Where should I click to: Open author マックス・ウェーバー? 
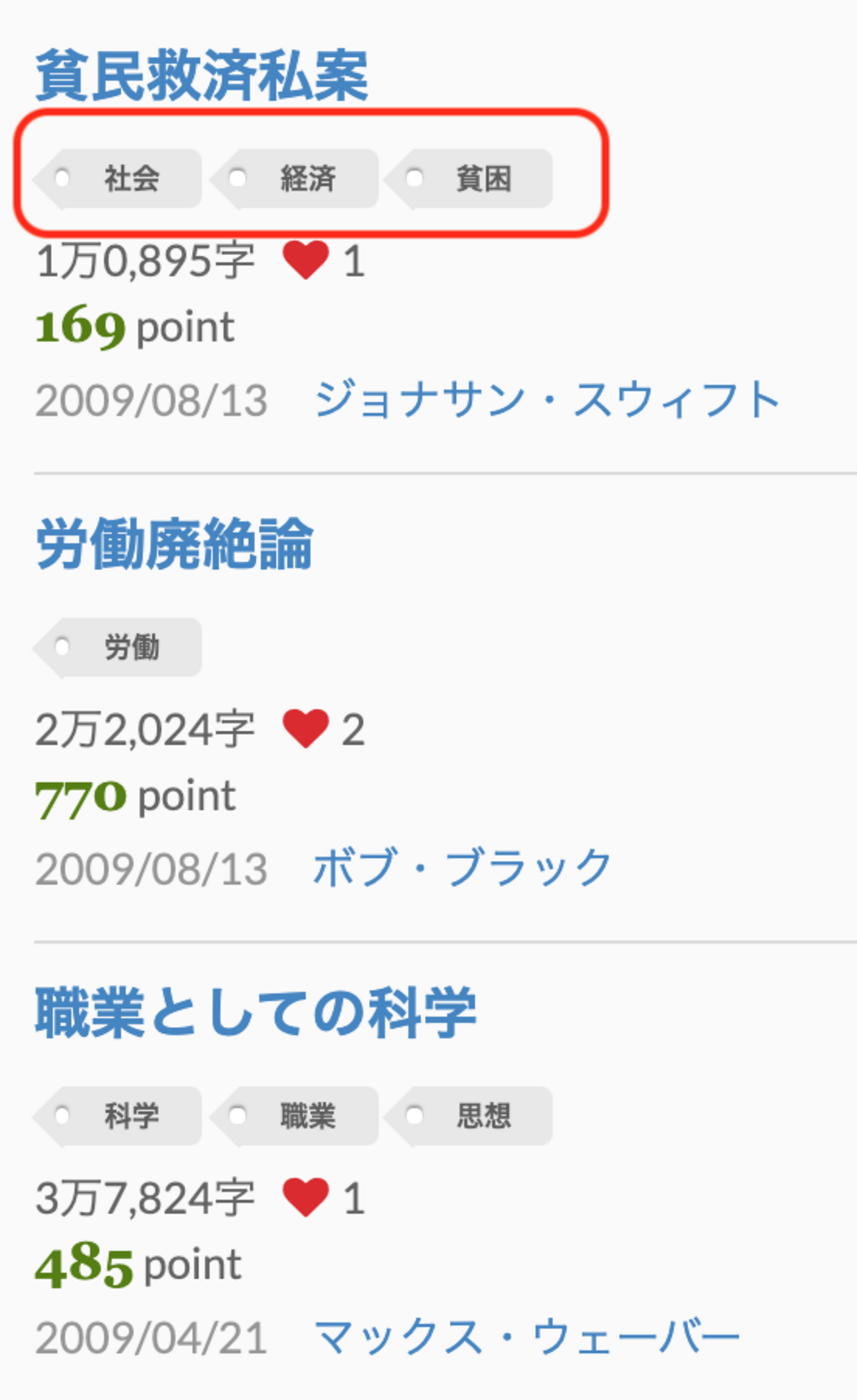pos(527,1337)
